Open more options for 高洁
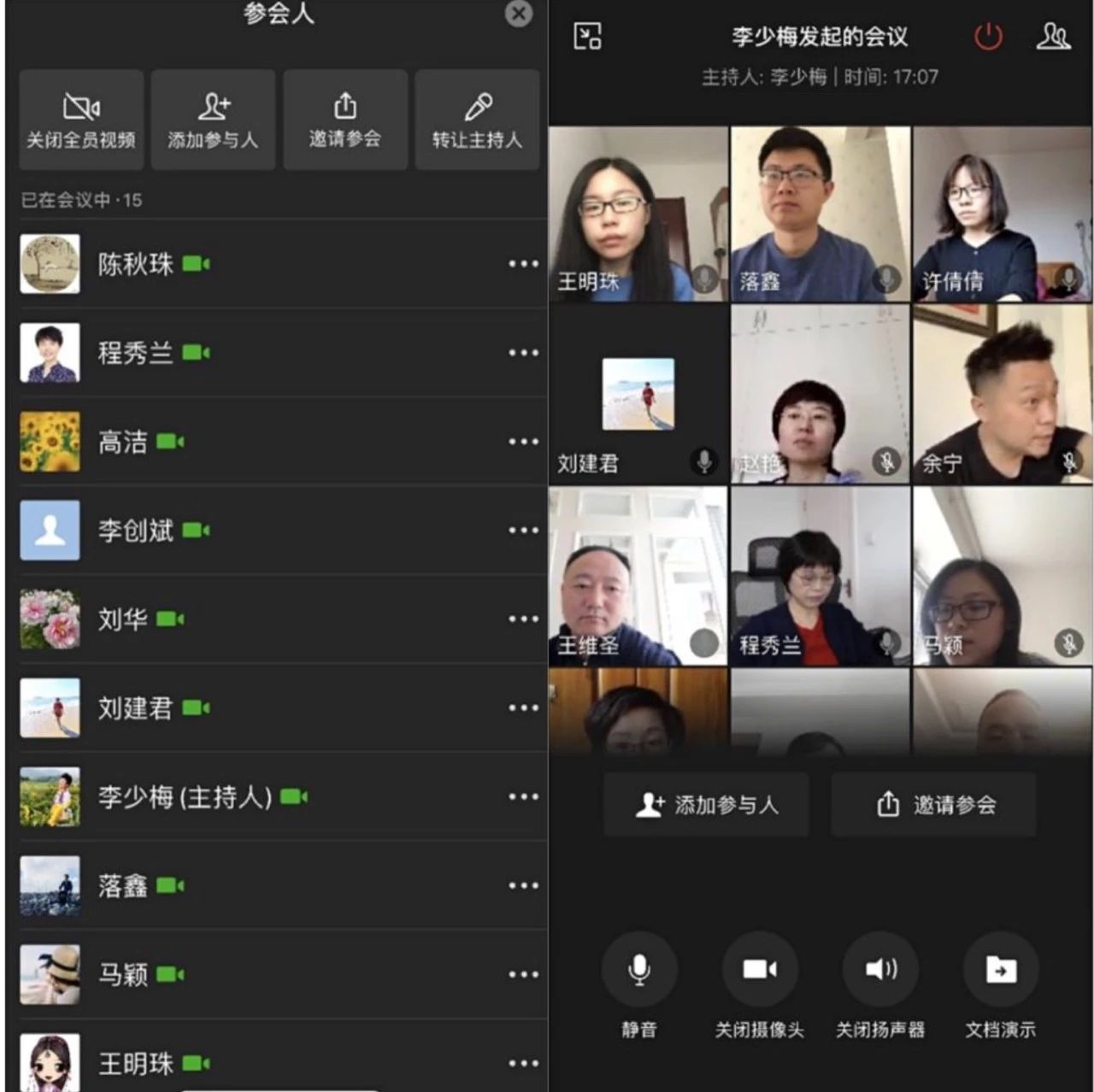Screen dimensions: 1094x1092 tap(523, 442)
